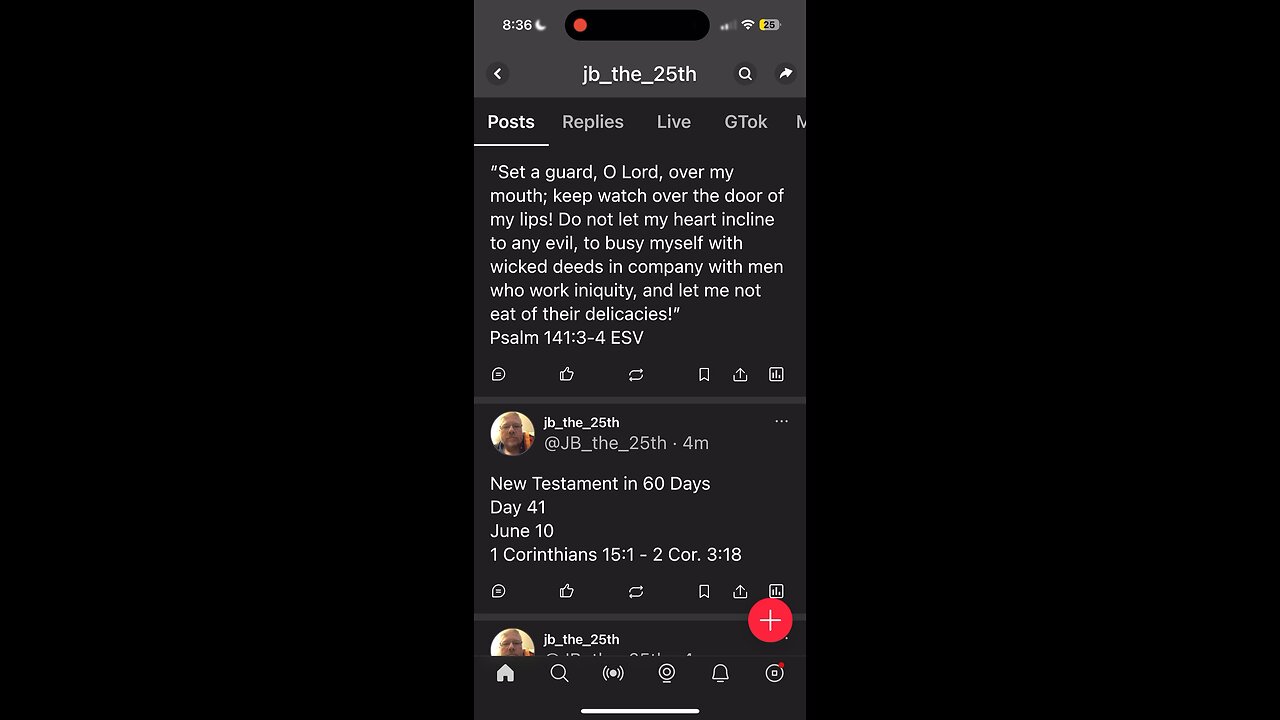Like the New Testament Day 41 post

click(x=567, y=592)
